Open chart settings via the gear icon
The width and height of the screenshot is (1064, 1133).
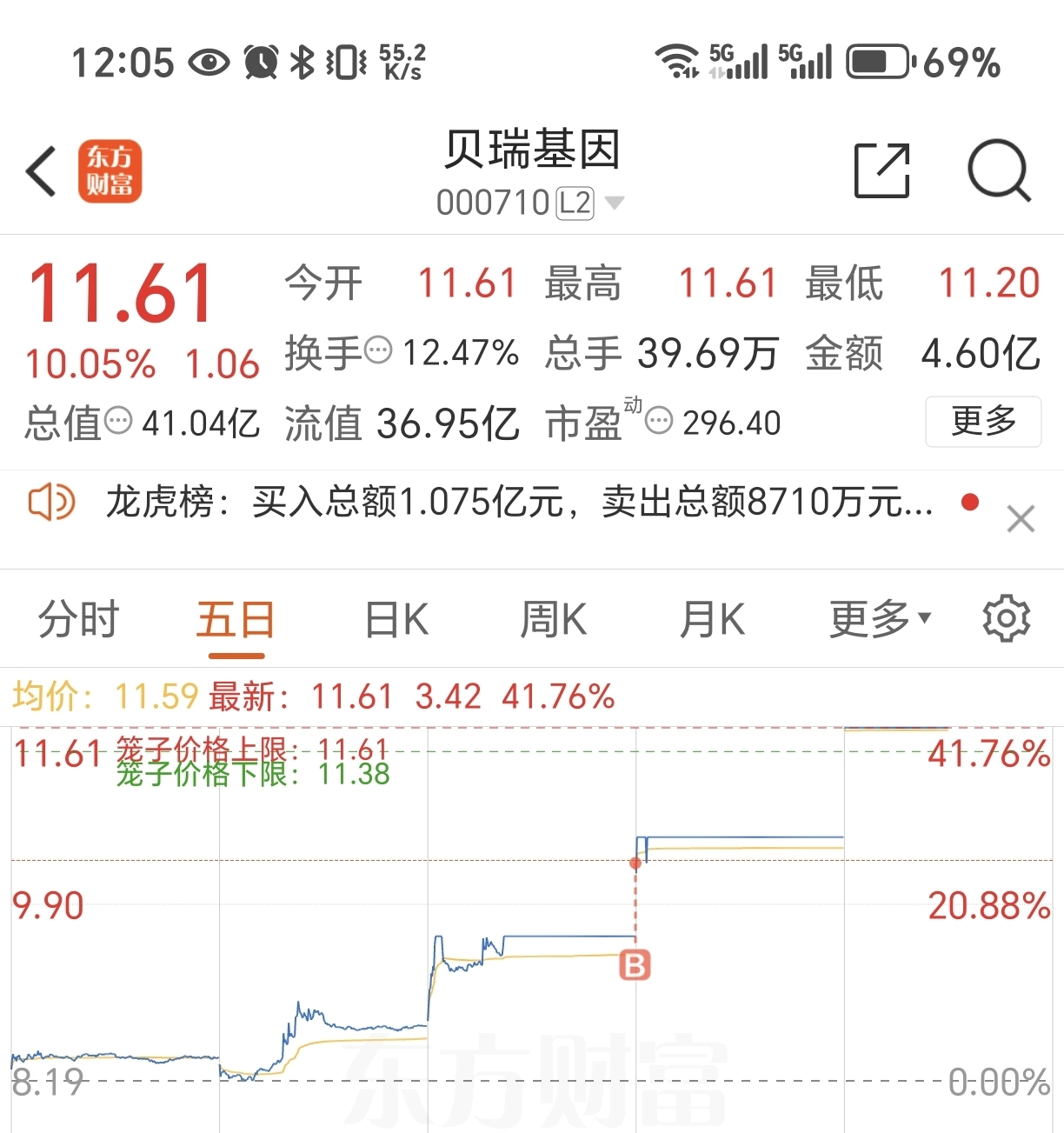pyautogui.click(x=1006, y=618)
